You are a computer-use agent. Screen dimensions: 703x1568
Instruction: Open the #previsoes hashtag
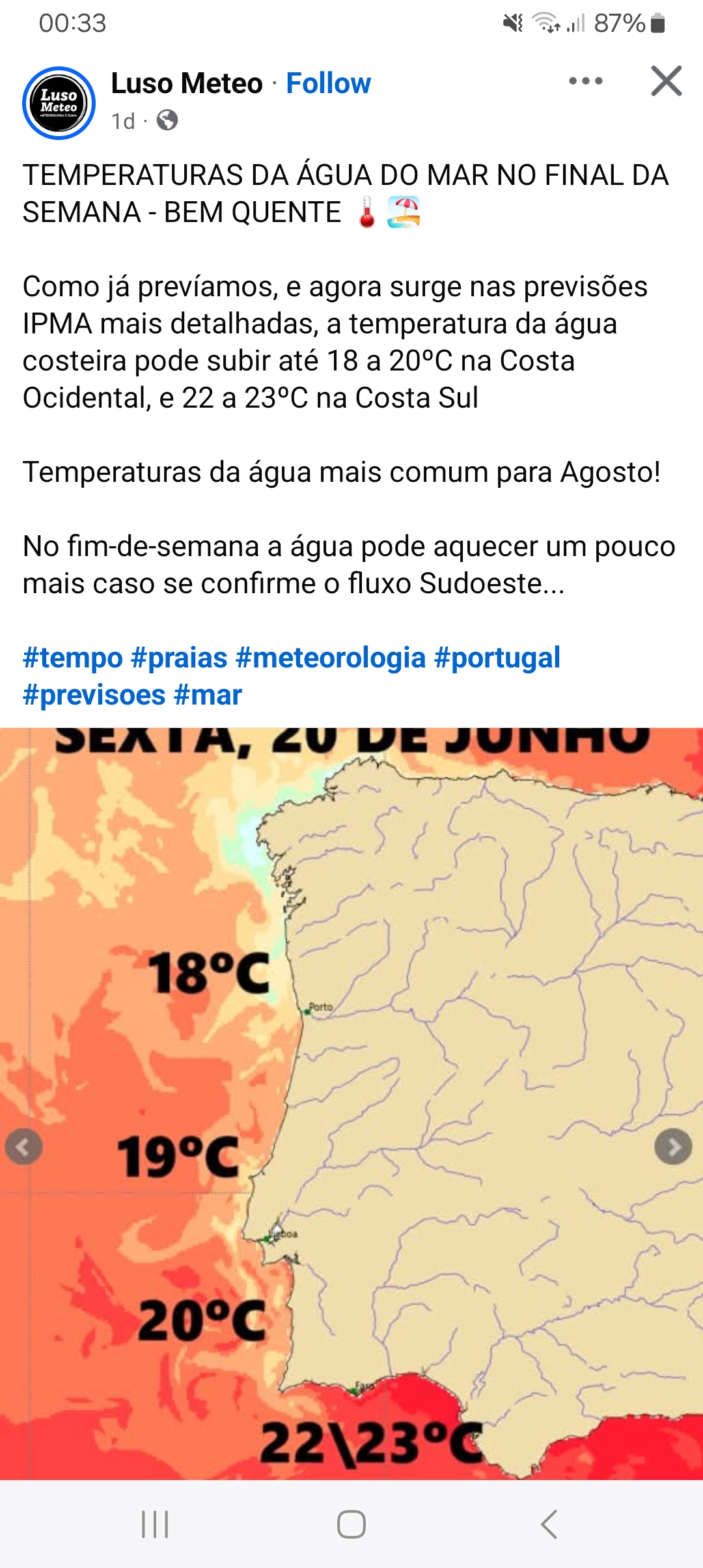[x=94, y=695]
